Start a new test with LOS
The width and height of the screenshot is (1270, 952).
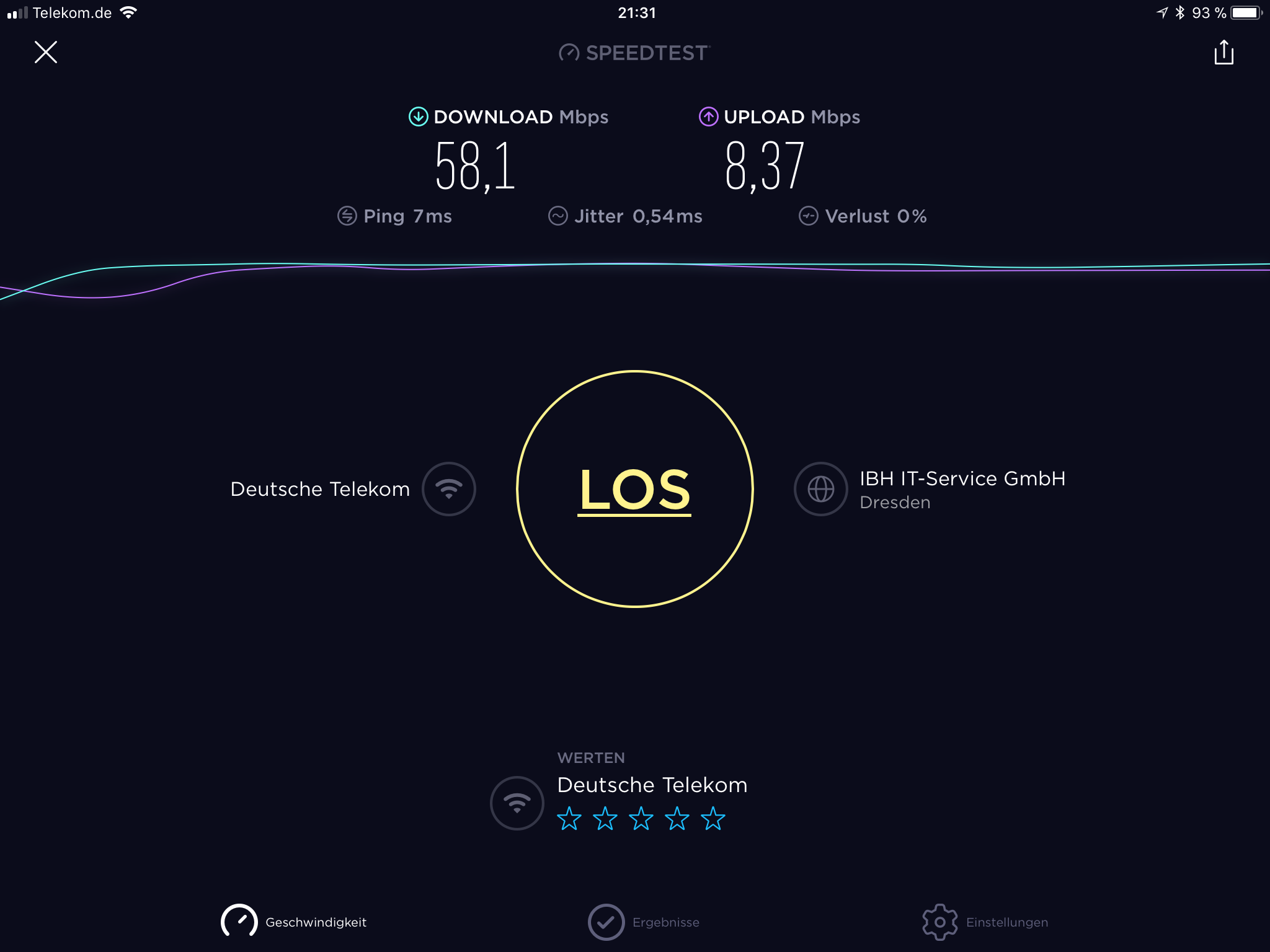coord(634,489)
